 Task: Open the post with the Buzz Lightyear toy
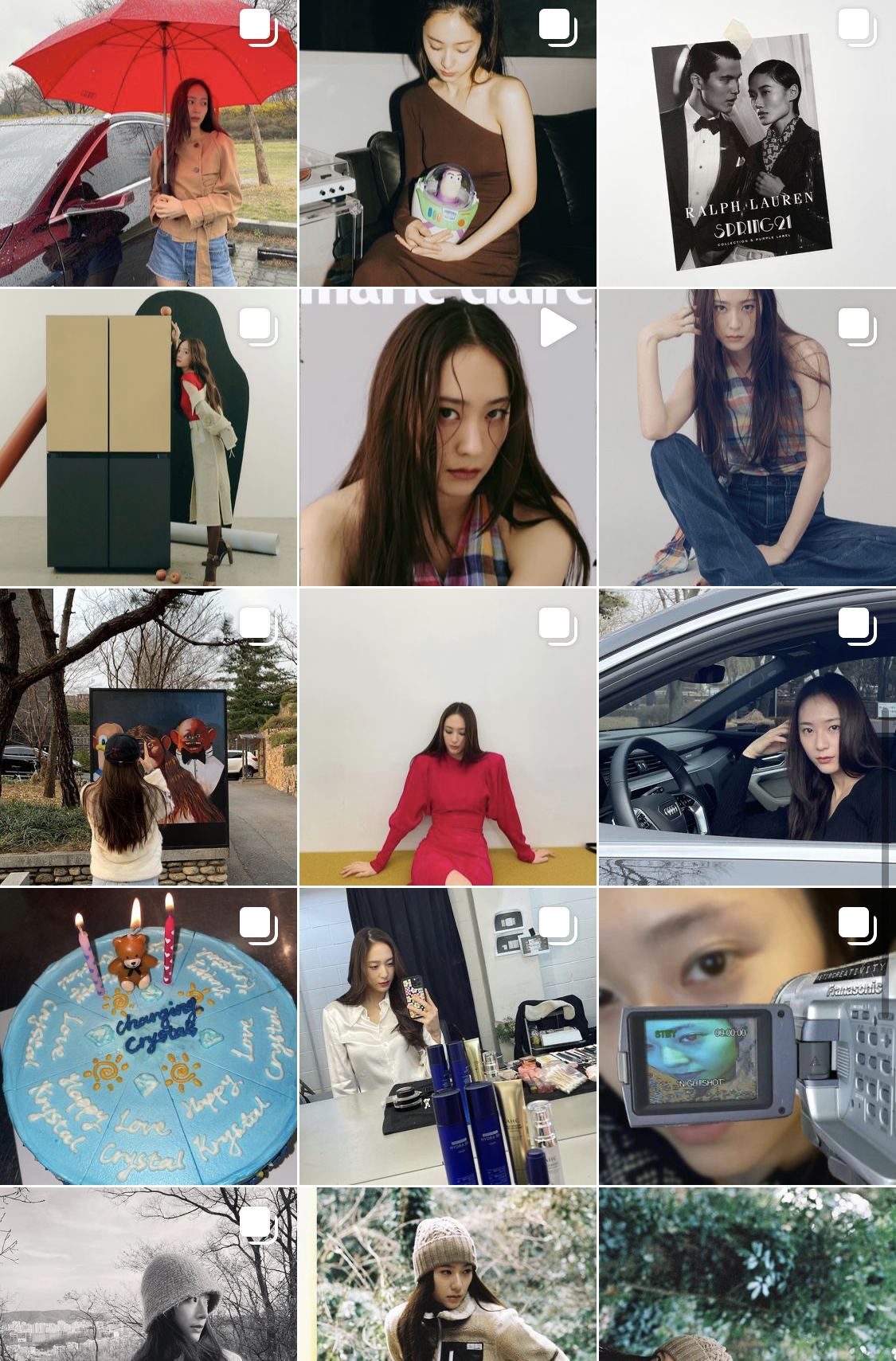[x=448, y=143]
